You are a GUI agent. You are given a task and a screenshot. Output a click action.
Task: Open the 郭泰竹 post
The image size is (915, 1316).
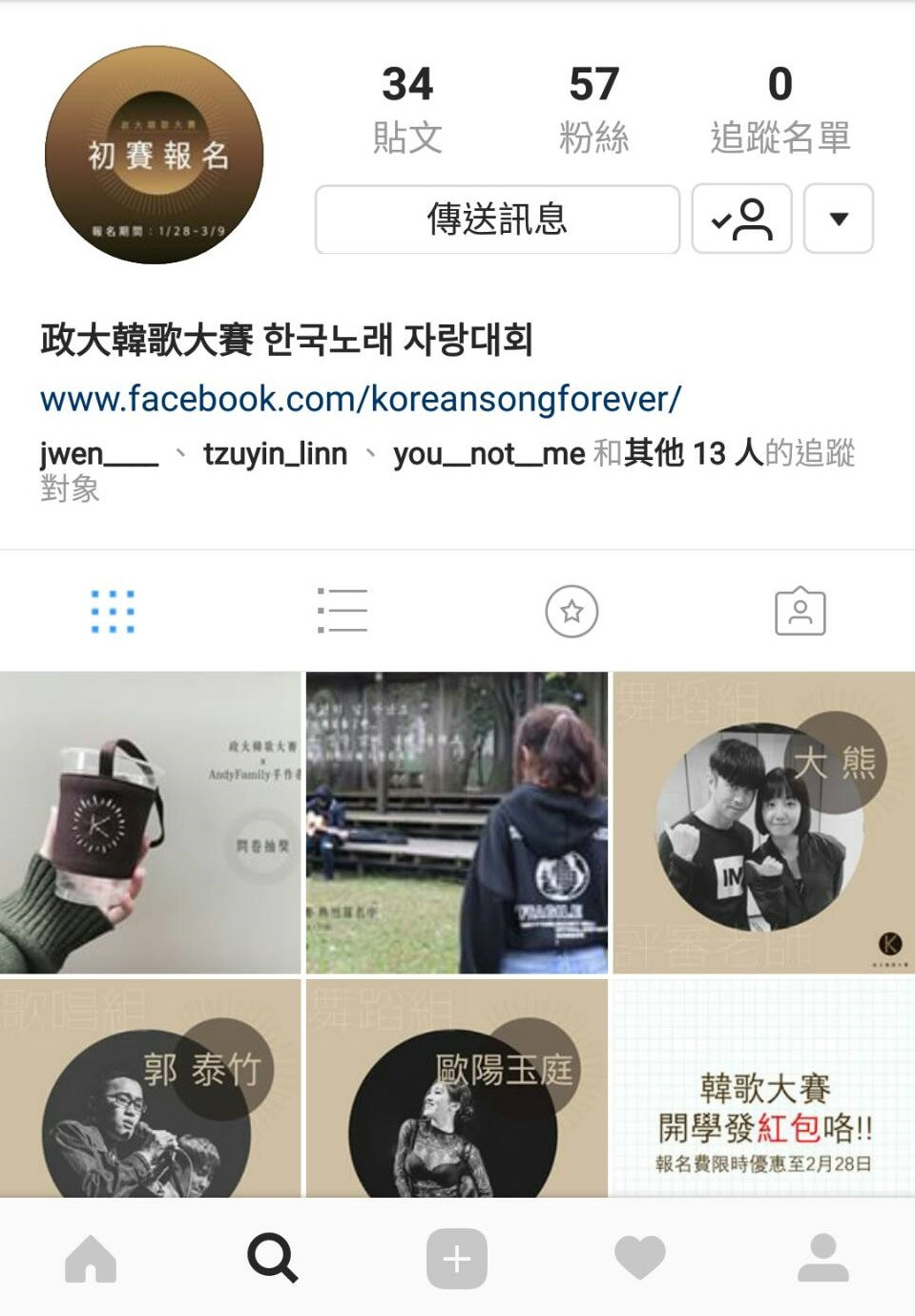151,1088
